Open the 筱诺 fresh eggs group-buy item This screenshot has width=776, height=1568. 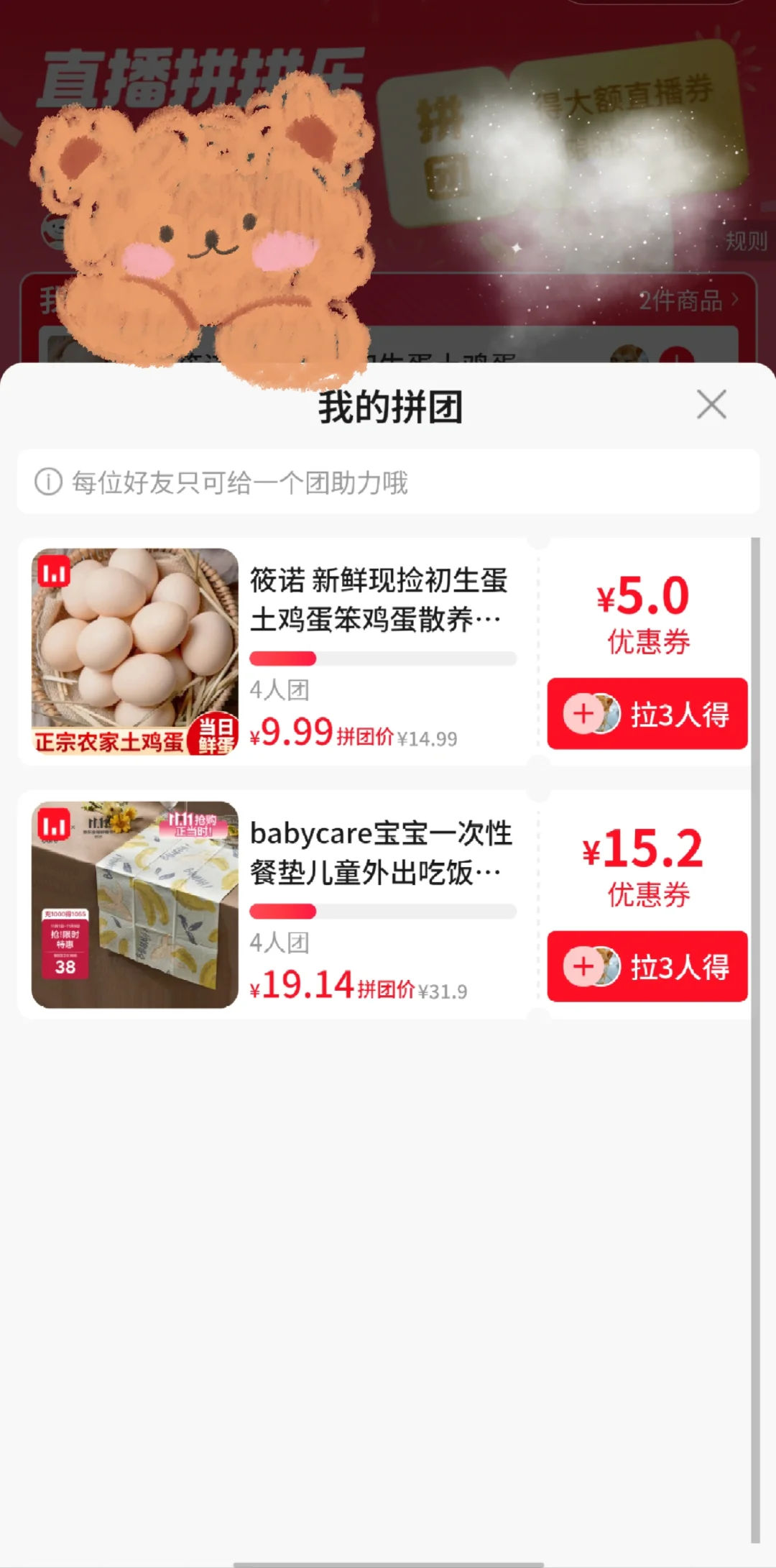[378, 600]
